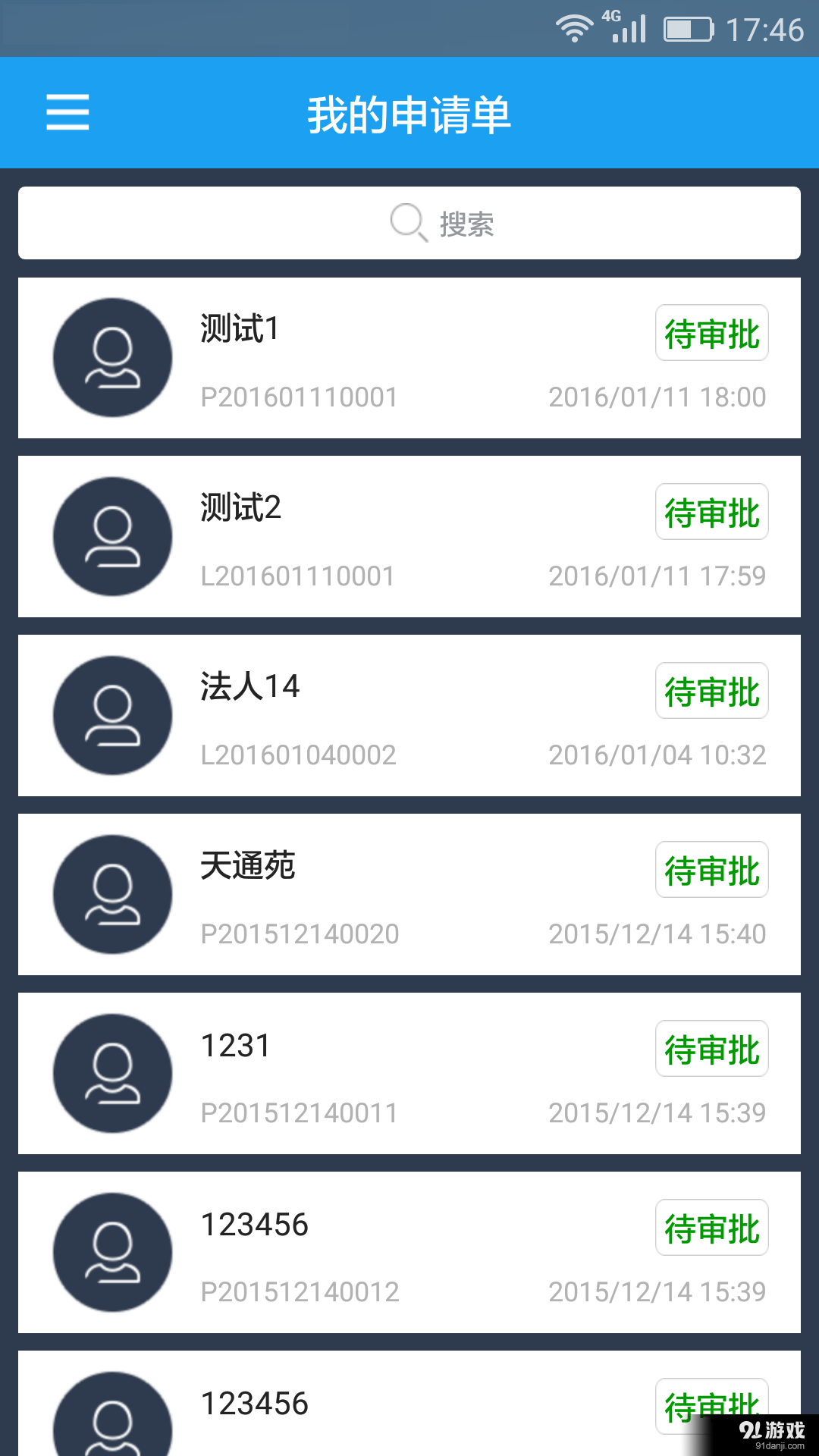Click the 我的申请单 title text

tap(409, 112)
